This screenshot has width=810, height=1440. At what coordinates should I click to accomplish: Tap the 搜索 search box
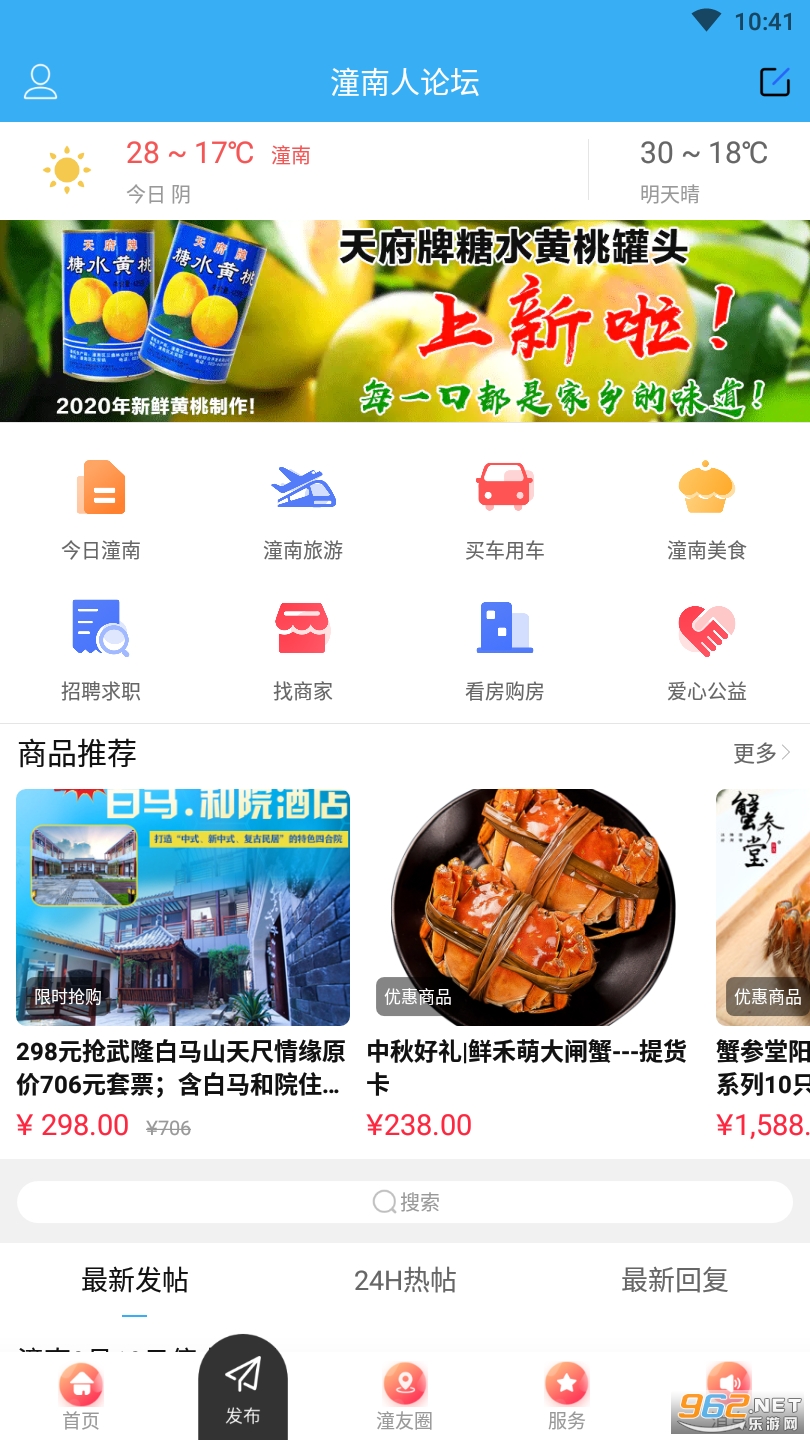click(405, 1202)
